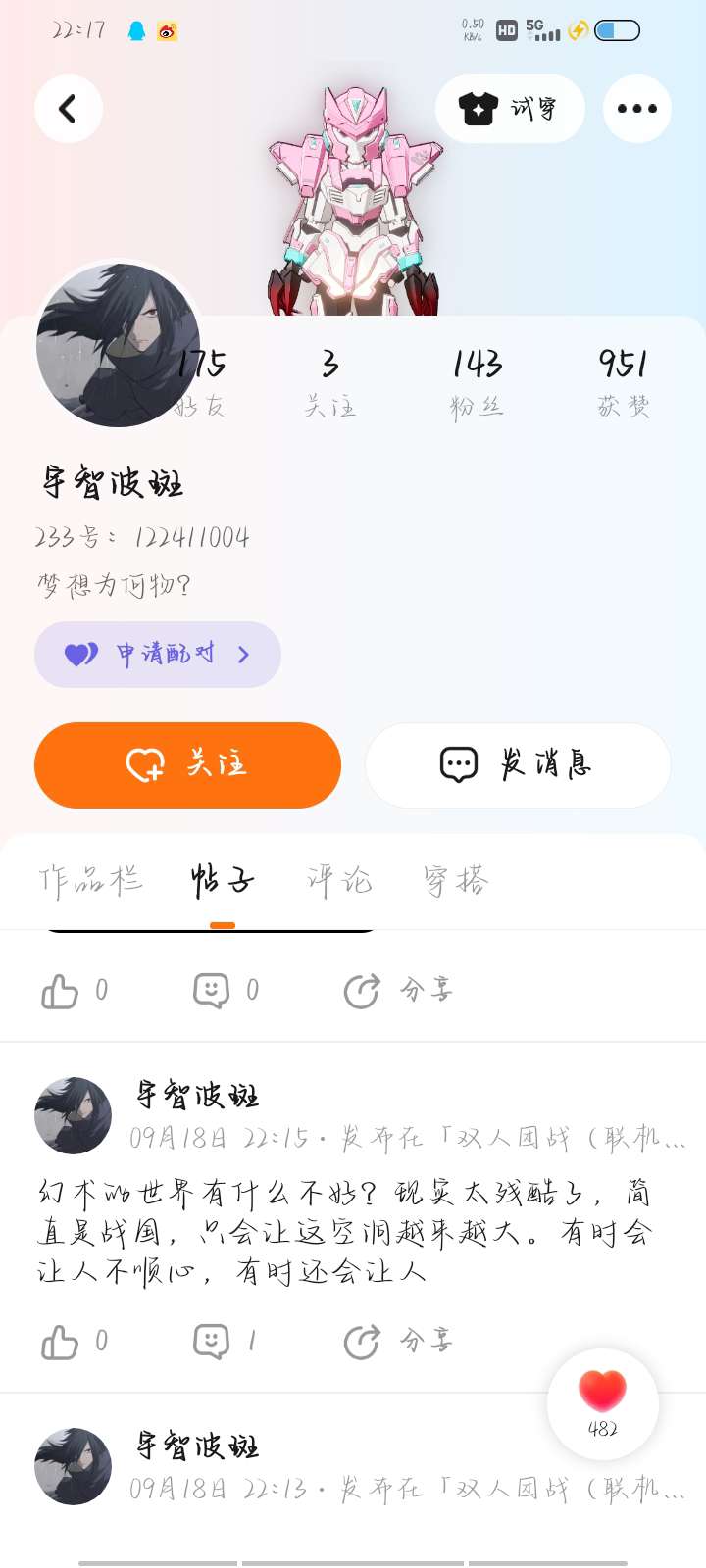The width and height of the screenshot is (706, 1568).
Task: Send a message via 发消息
Action: [x=518, y=764]
